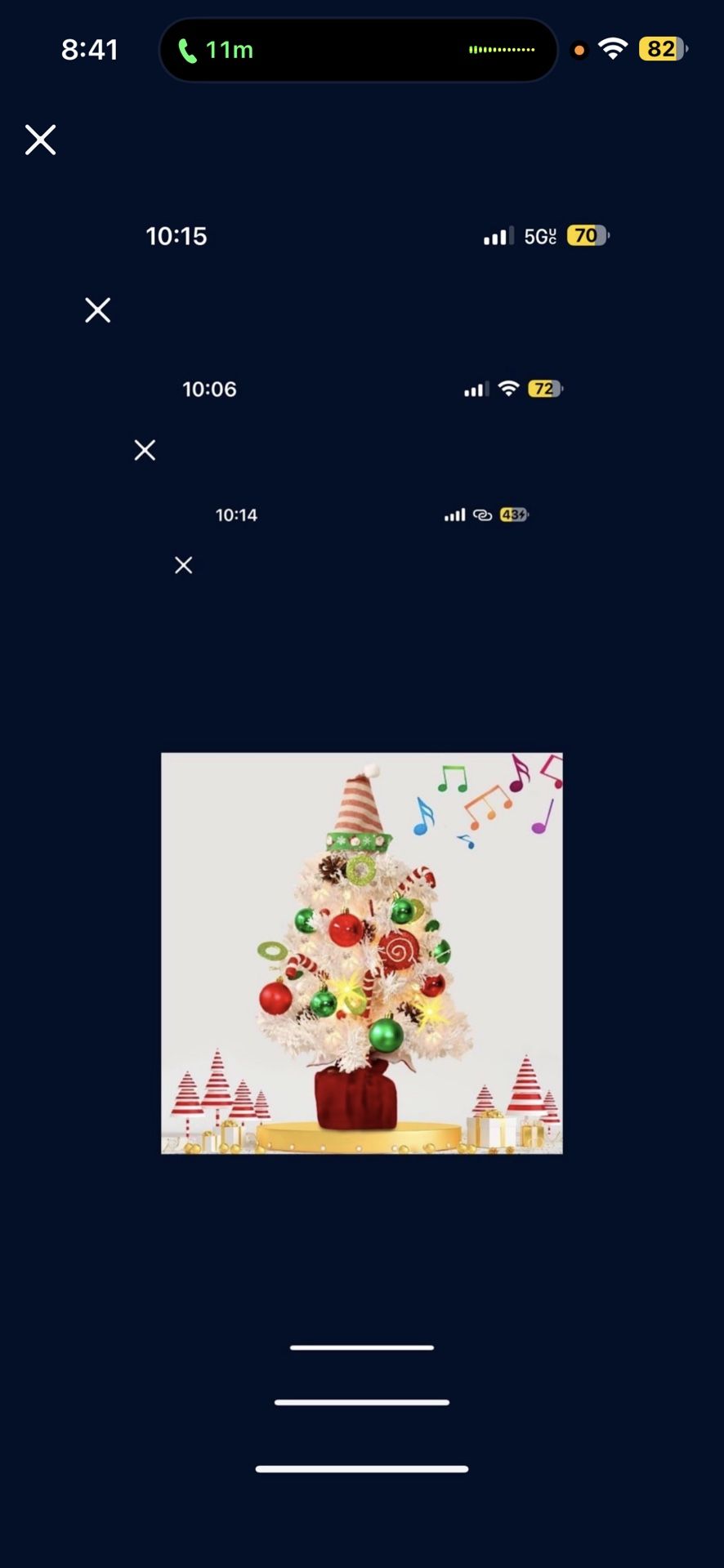The width and height of the screenshot is (724, 1568).
Task: Tap the battery indicator showing 72
Action: coord(543,390)
